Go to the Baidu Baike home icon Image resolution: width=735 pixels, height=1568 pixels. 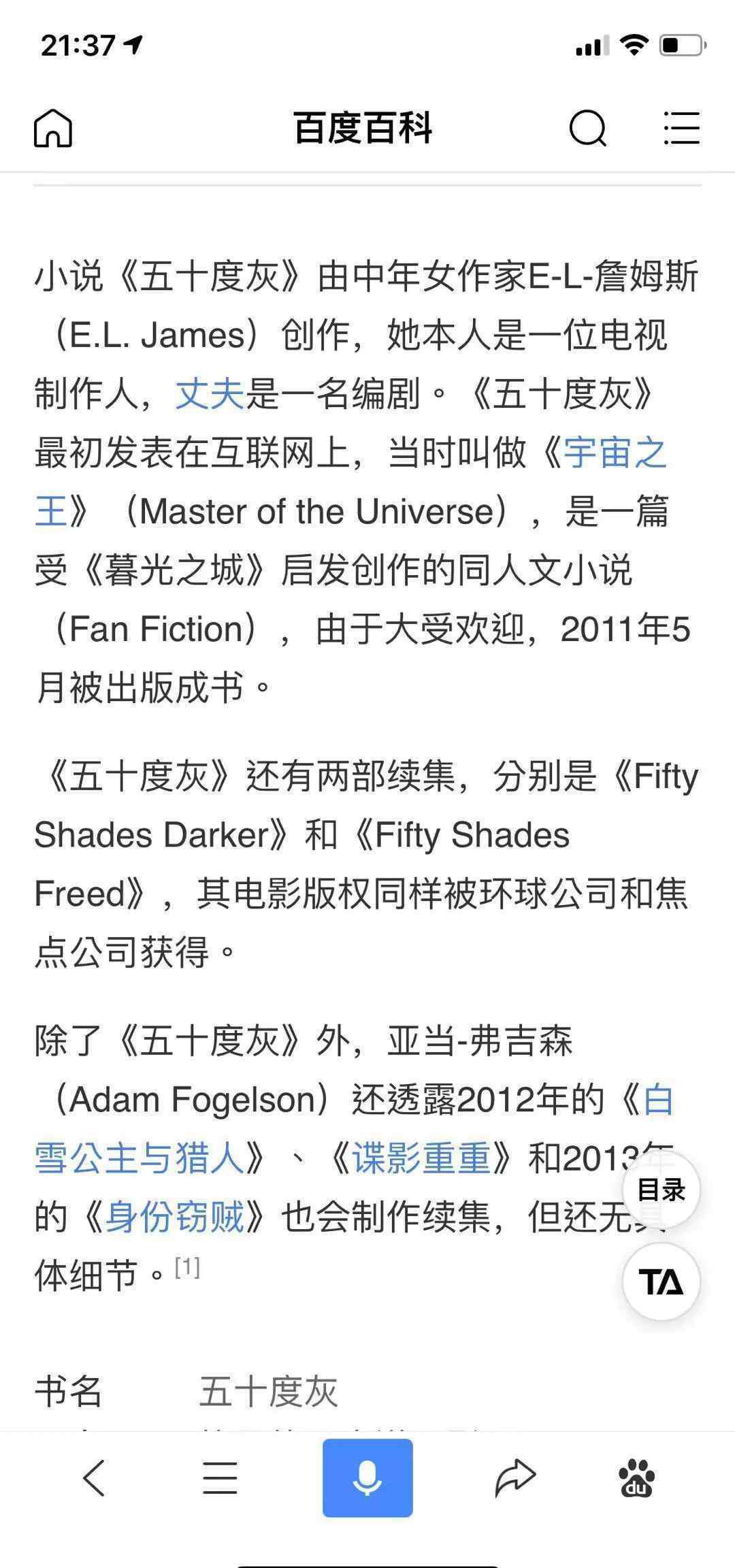pos(53,128)
